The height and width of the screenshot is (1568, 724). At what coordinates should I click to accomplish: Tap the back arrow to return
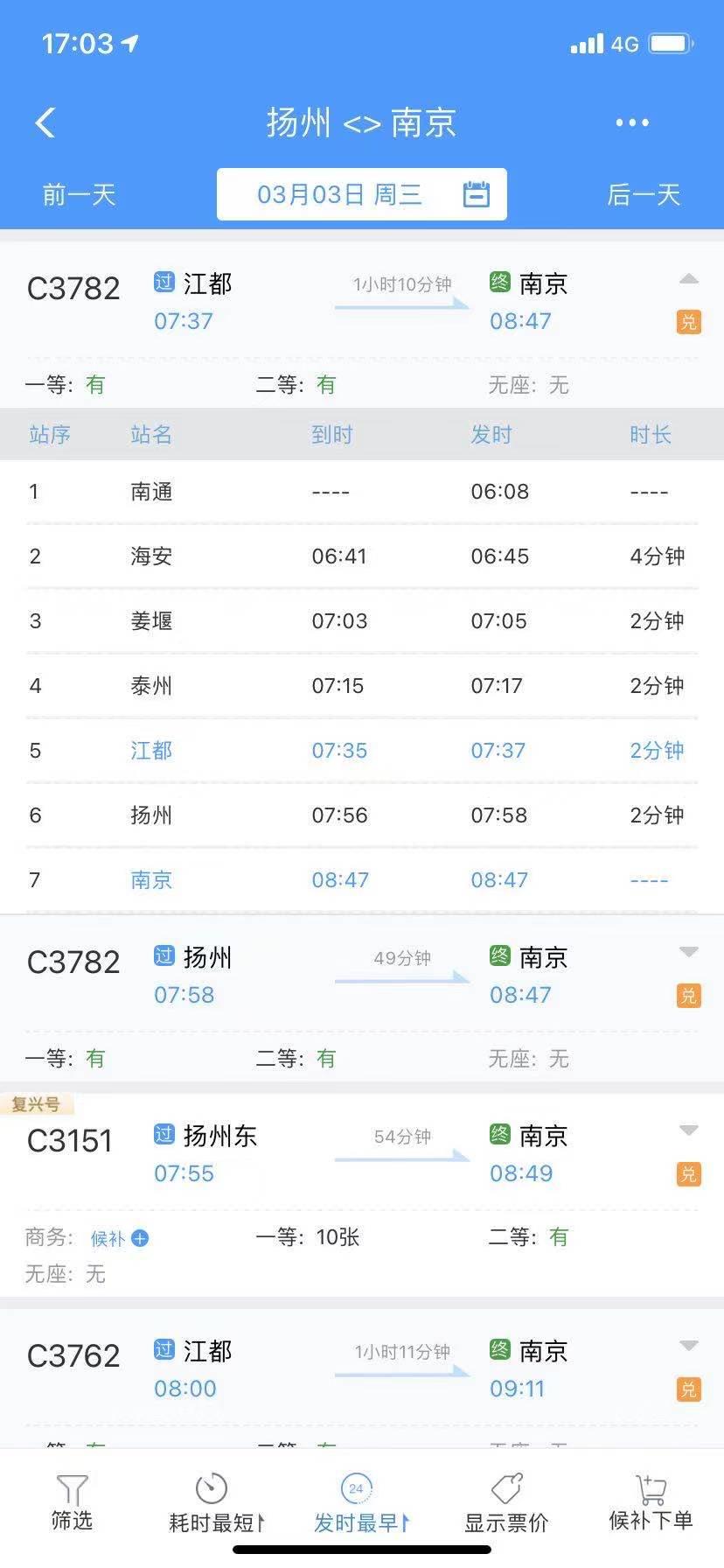pyautogui.click(x=45, y=122)
